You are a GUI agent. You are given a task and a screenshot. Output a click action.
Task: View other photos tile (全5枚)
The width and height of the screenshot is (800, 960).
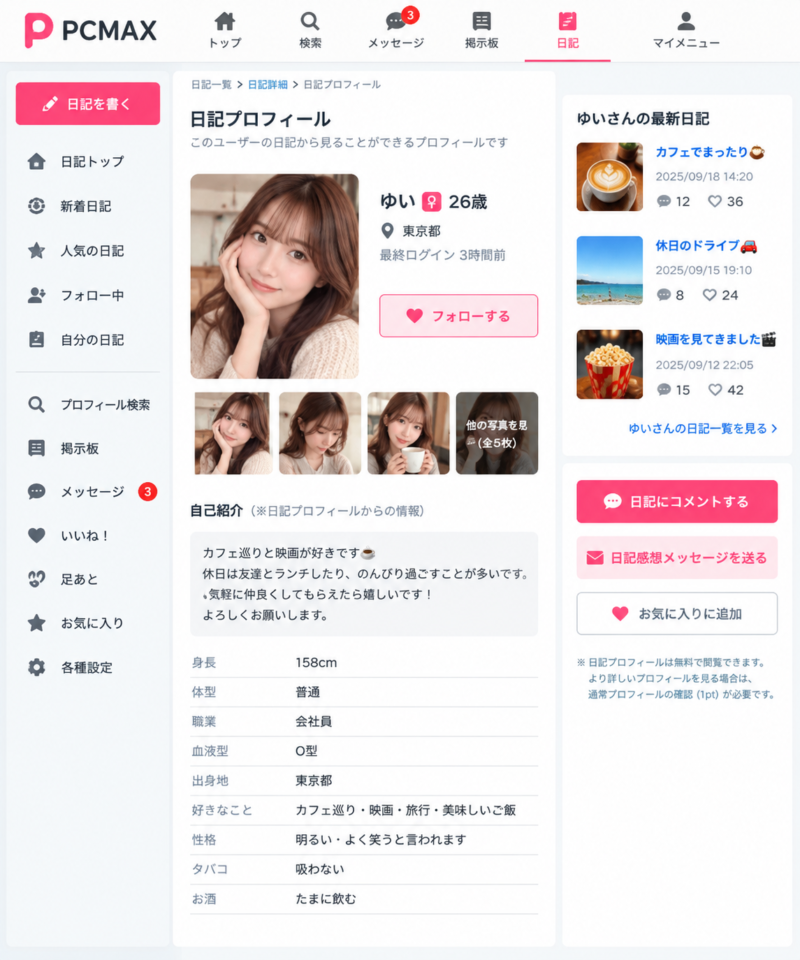pyautogui.click(x=496, y=433)
